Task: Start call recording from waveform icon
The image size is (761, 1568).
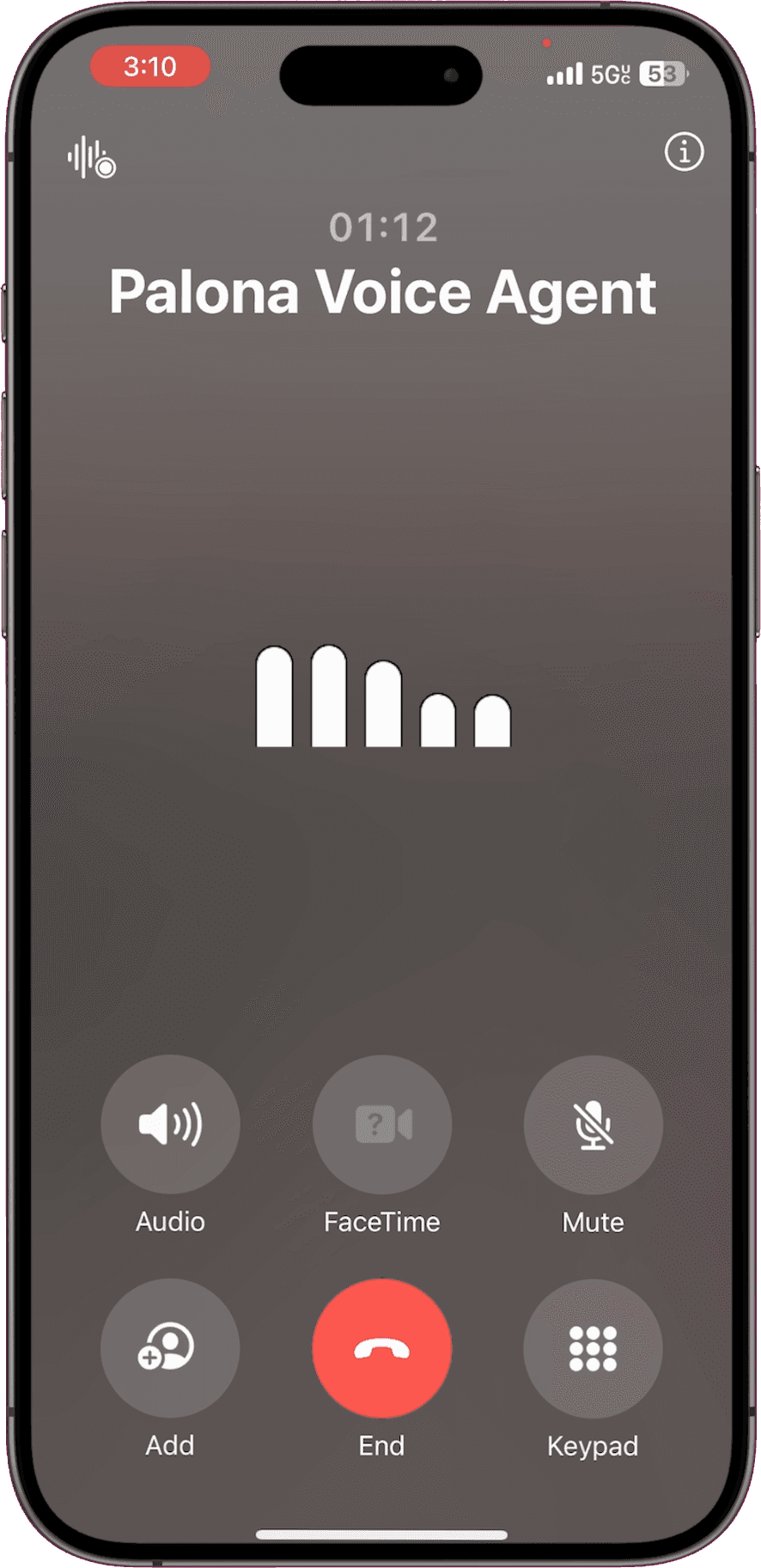Action: 91,157
